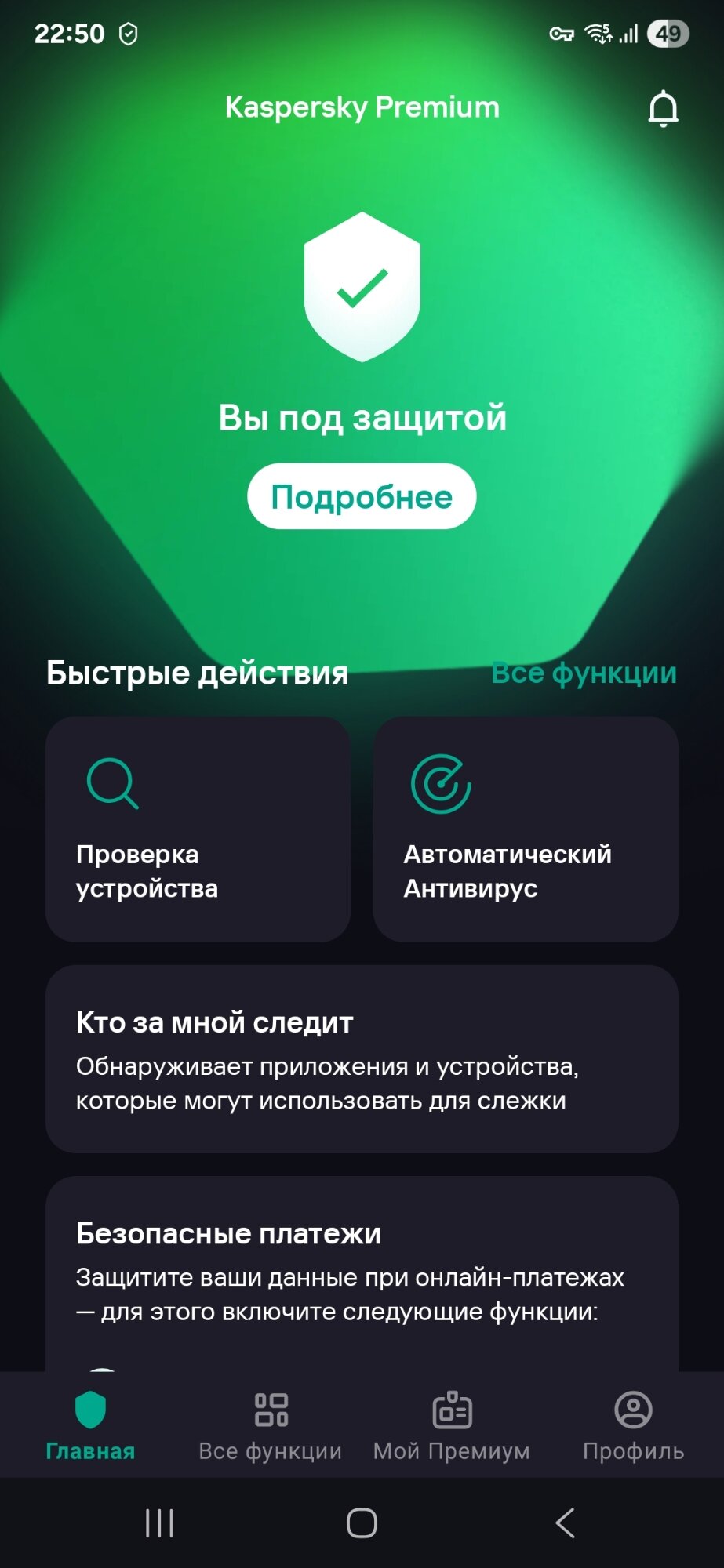Open the notifications bell
This screenshot has width=724, height=1568.
tap(663, 108)
